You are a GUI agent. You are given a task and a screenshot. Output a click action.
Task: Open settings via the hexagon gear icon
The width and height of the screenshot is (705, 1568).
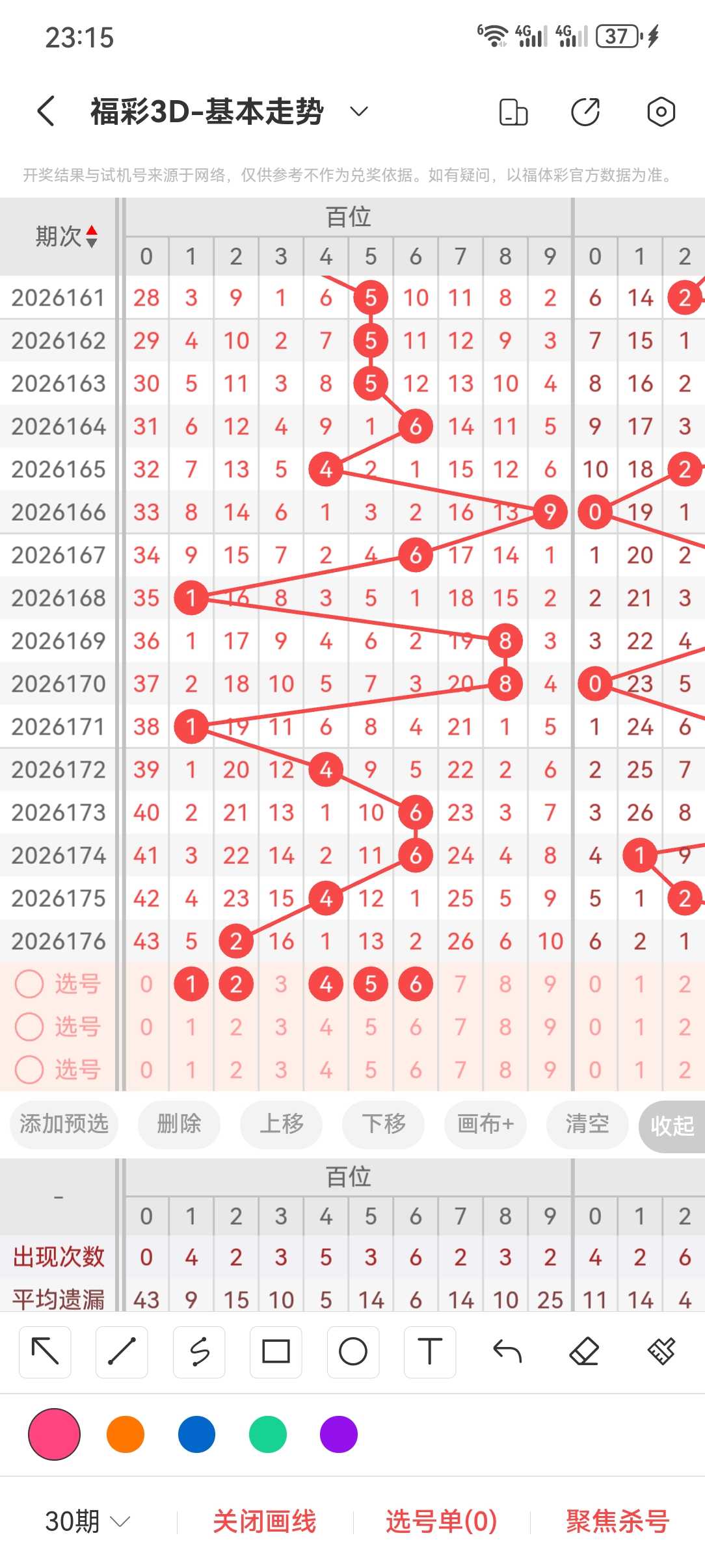(x=661, y=112)
